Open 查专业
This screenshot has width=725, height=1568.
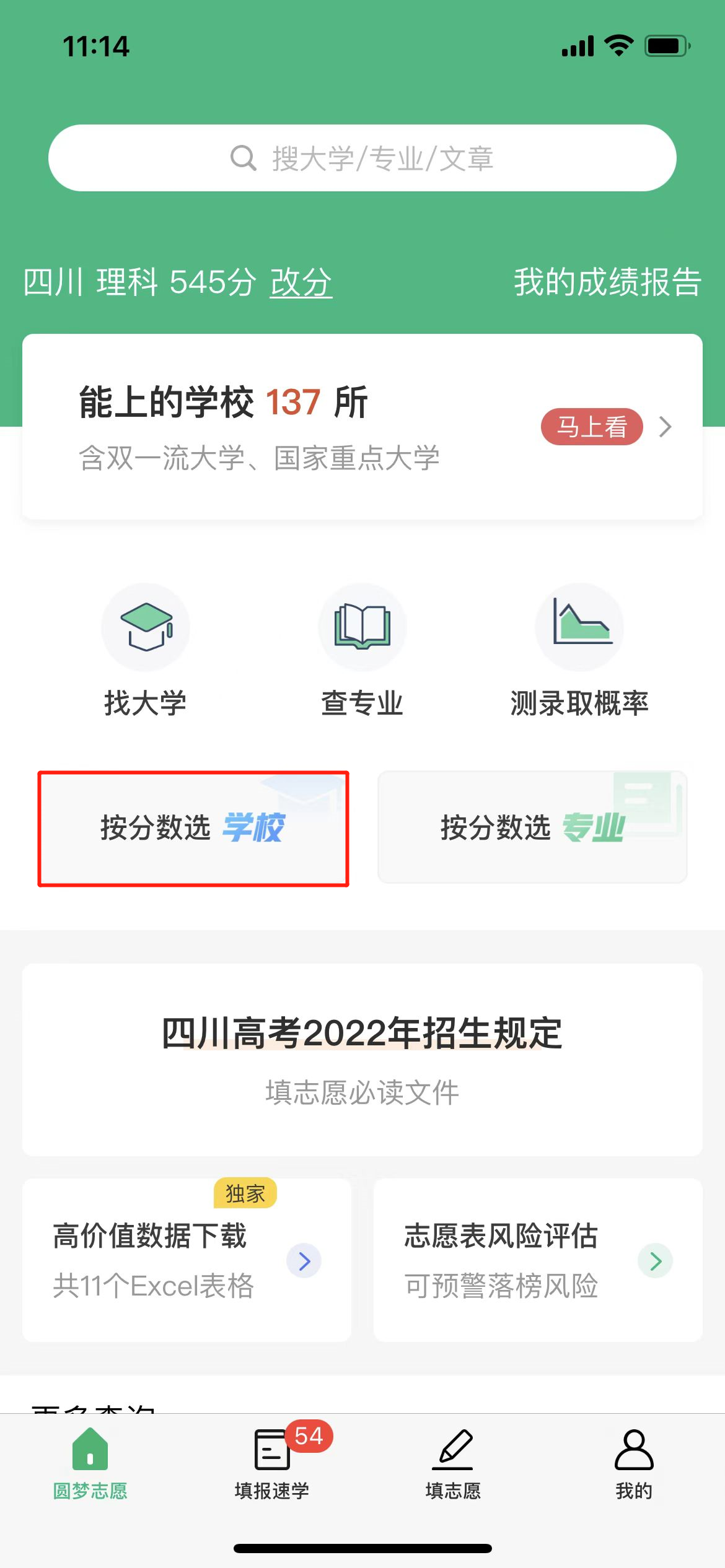click(362, 651)
